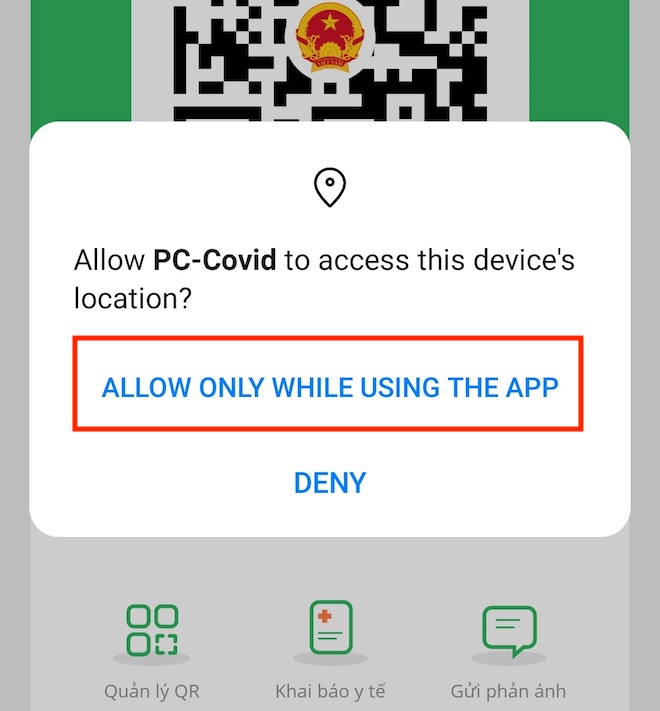
Task: Open Quản lý QR
Action: point(153,636)
